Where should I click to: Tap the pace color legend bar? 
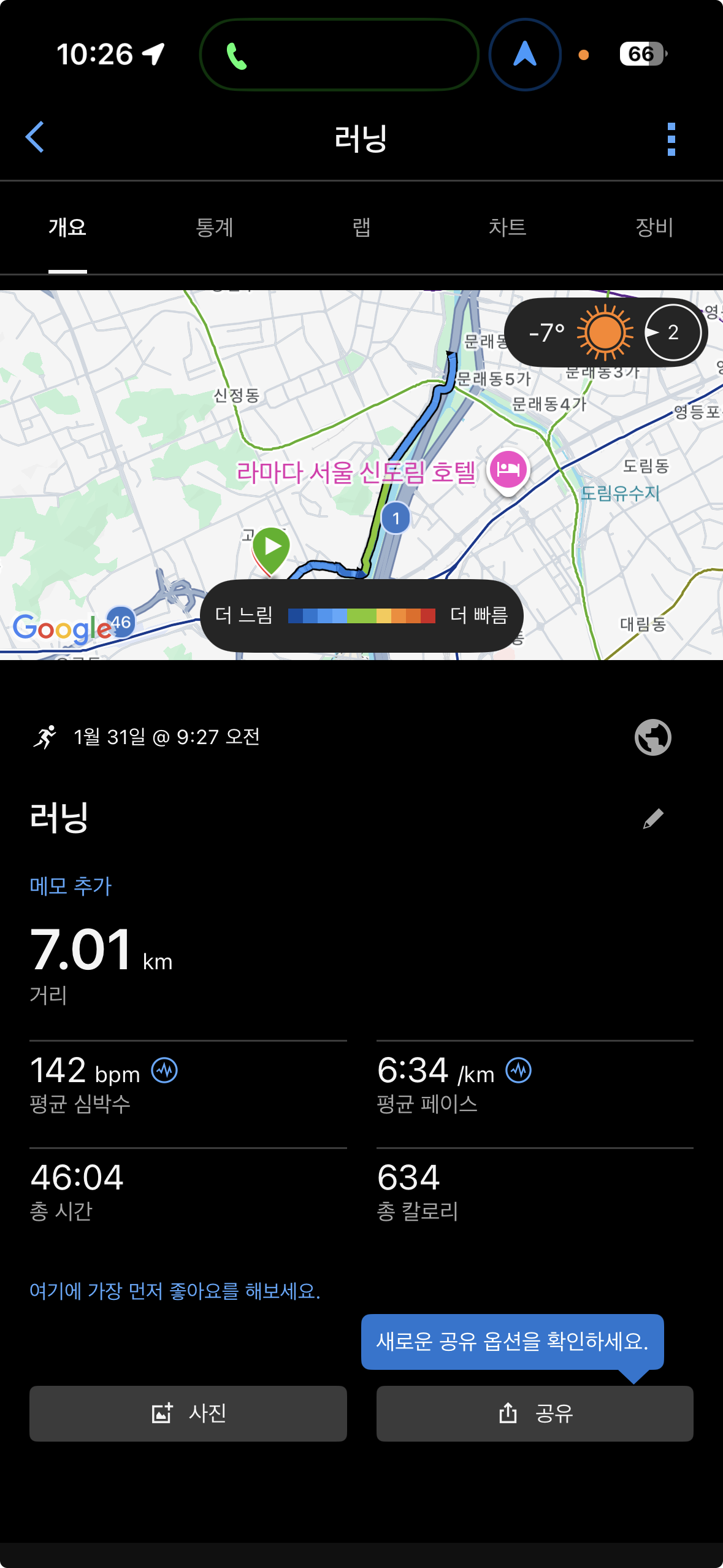tap(362, 617)
